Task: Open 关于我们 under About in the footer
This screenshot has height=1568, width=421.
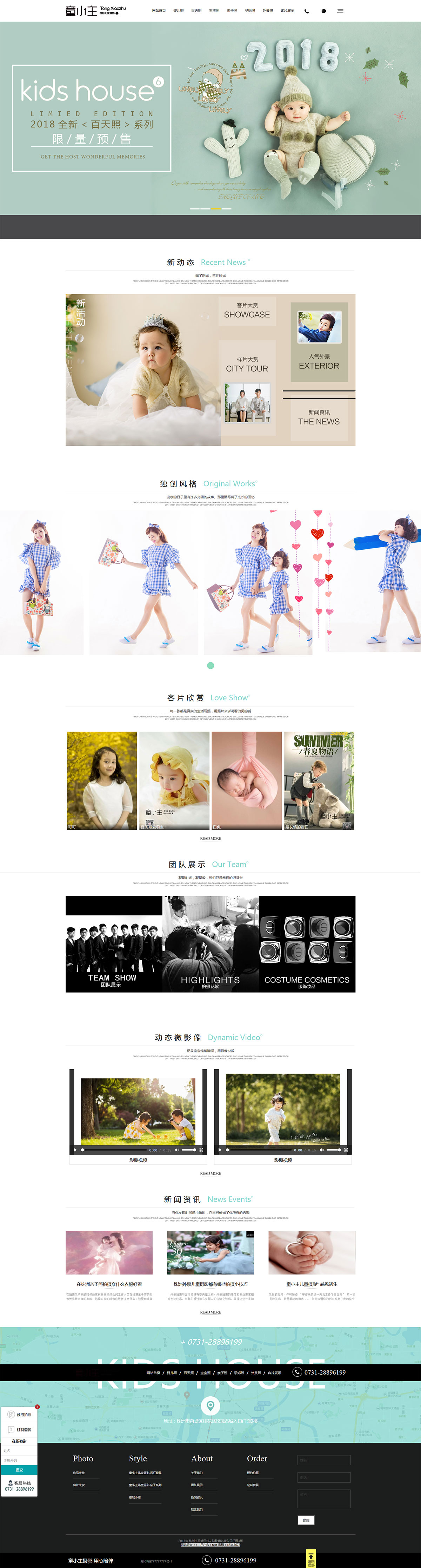Action: pyautogui.click(x=196, y=1473)
